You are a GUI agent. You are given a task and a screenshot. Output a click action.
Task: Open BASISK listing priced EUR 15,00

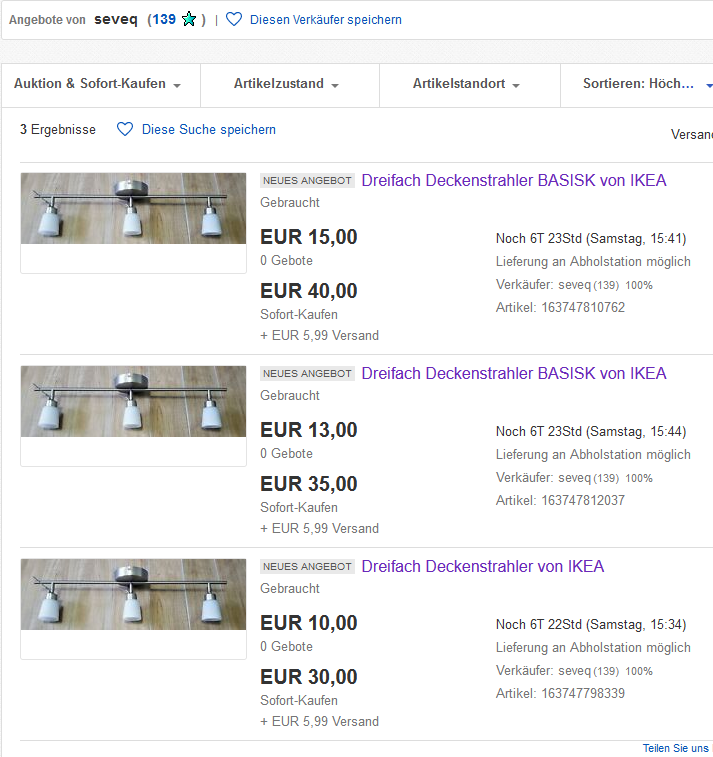[x=513, y=180]
